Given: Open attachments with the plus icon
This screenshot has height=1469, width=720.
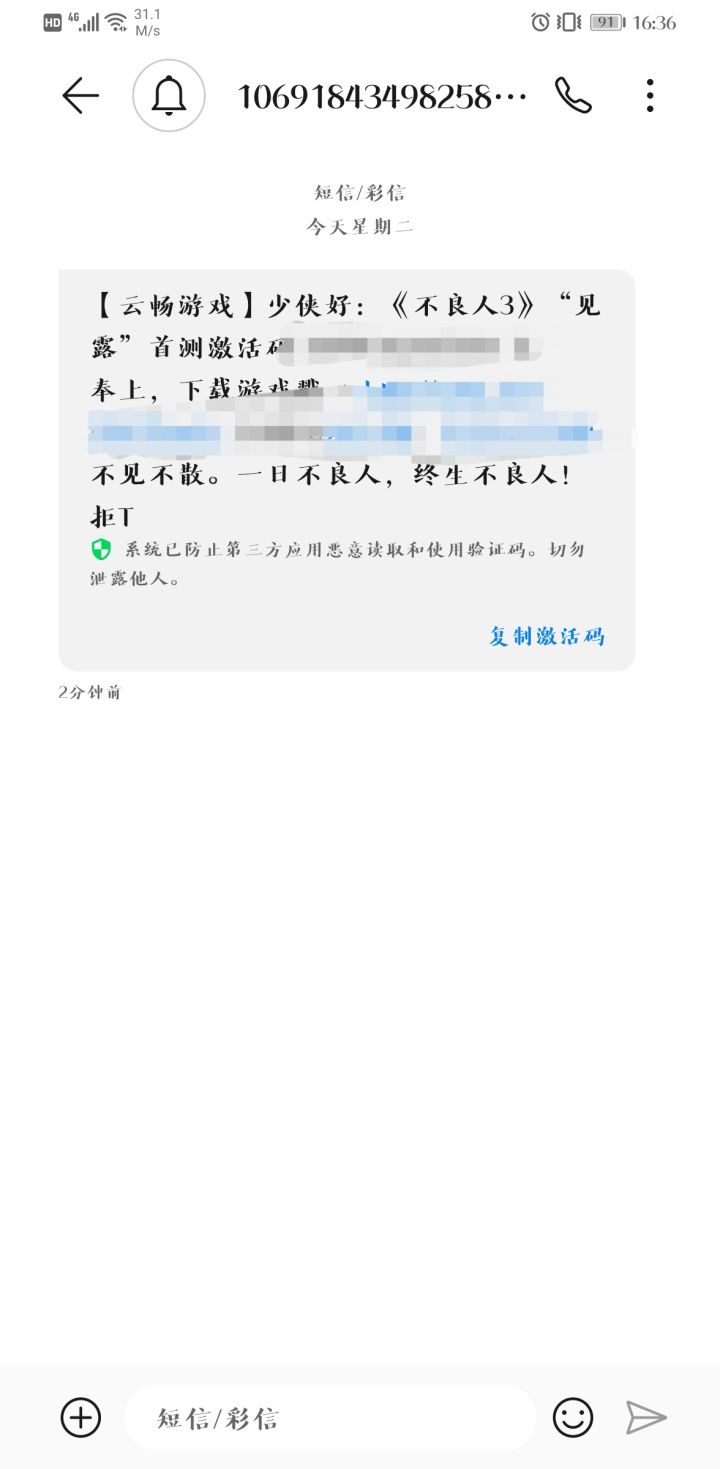Looking at the screenshot, I should (80, 1417).
